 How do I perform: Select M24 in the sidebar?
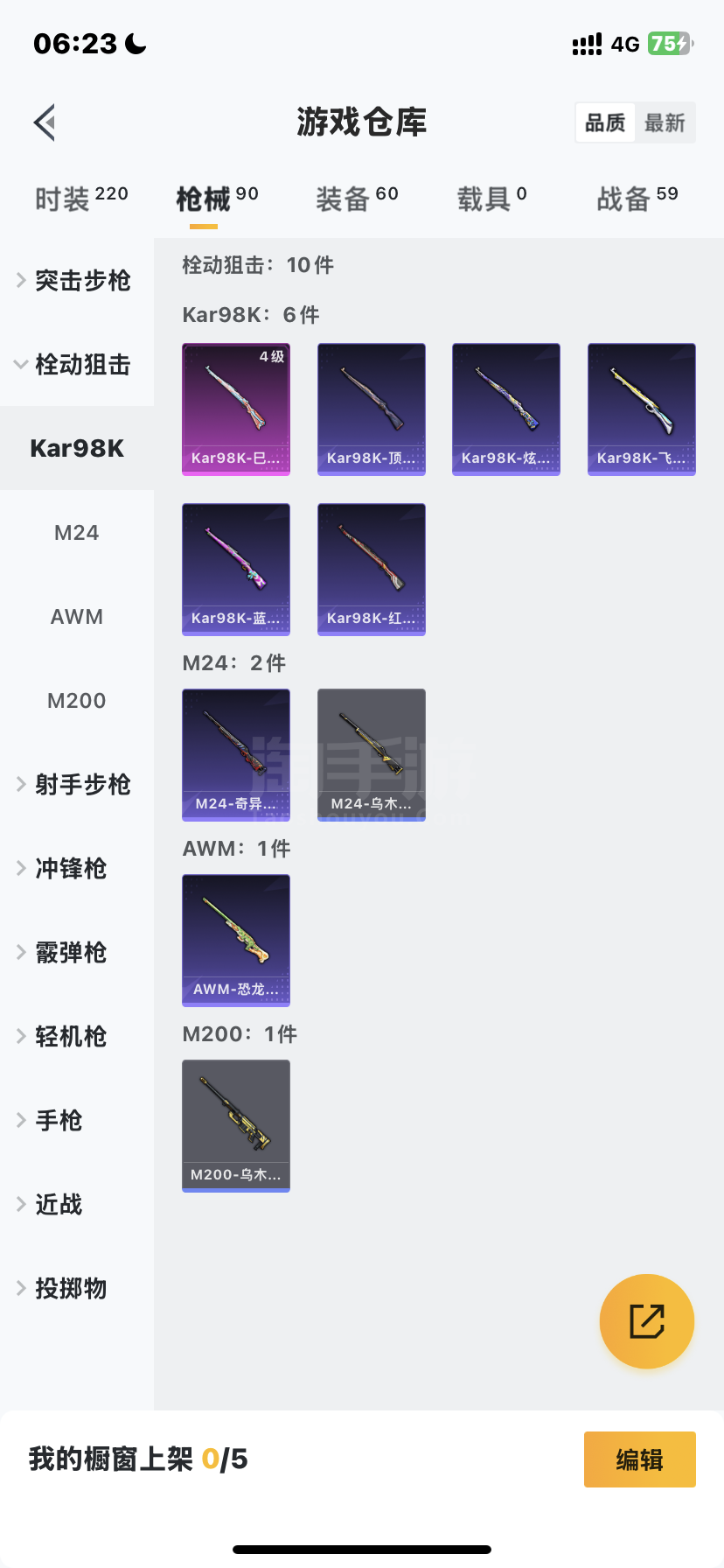(77, 532)
